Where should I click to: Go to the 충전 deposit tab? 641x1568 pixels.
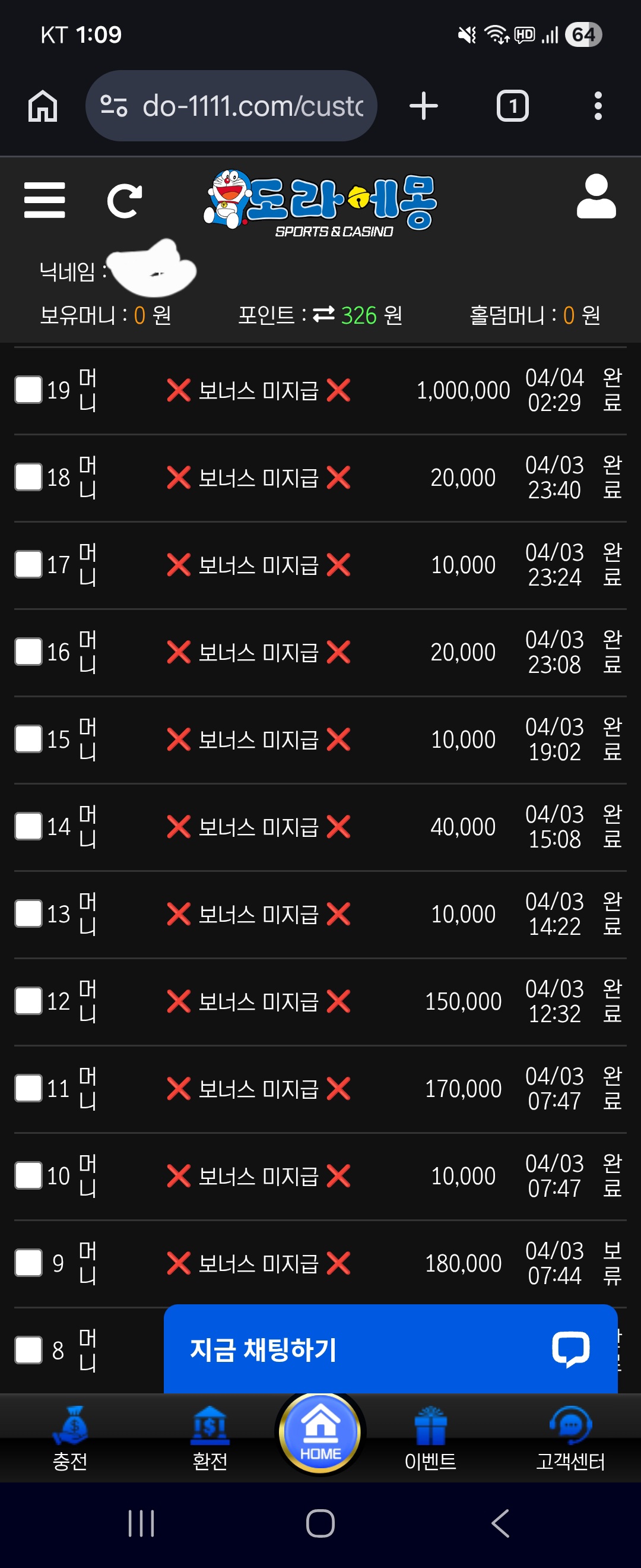[x=70, y=1439]
